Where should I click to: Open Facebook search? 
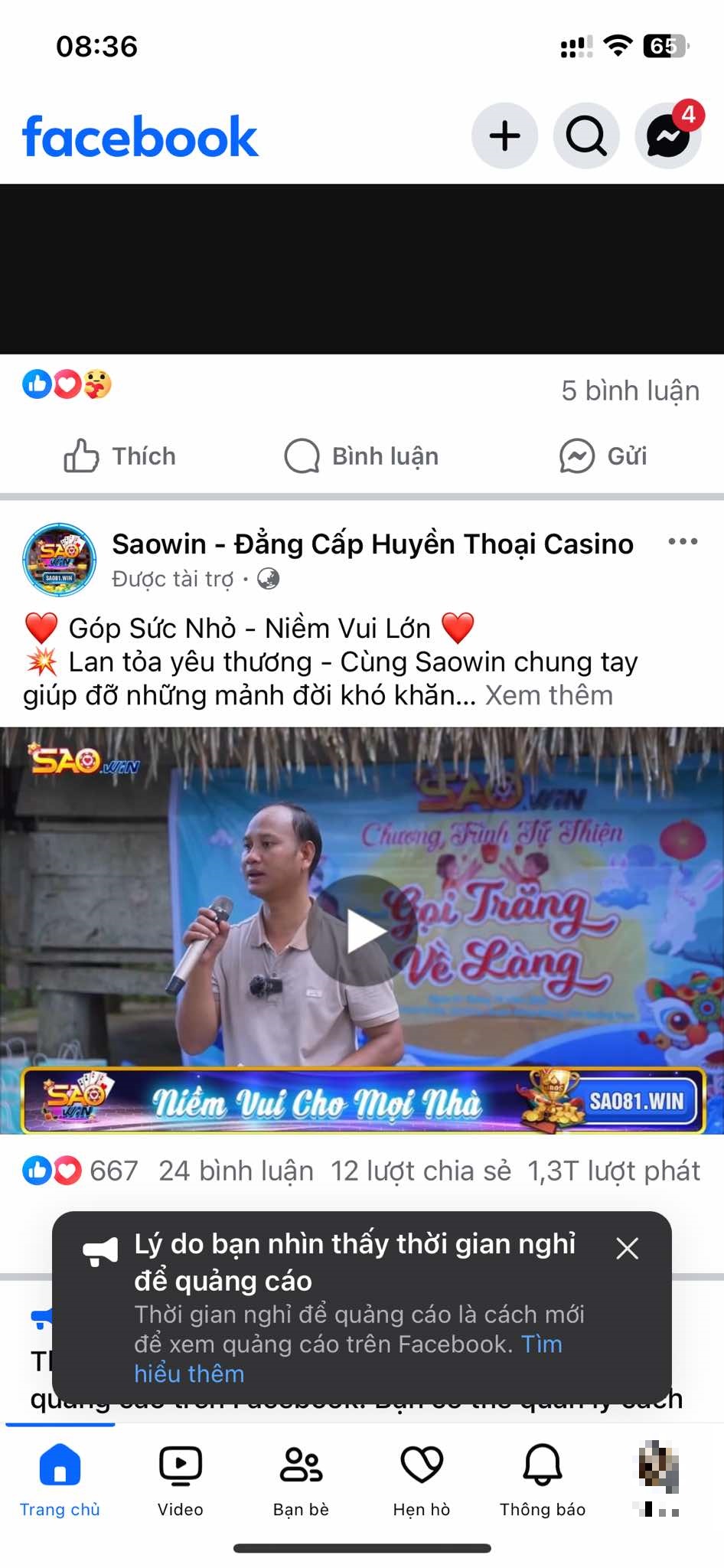coord(585,134)
